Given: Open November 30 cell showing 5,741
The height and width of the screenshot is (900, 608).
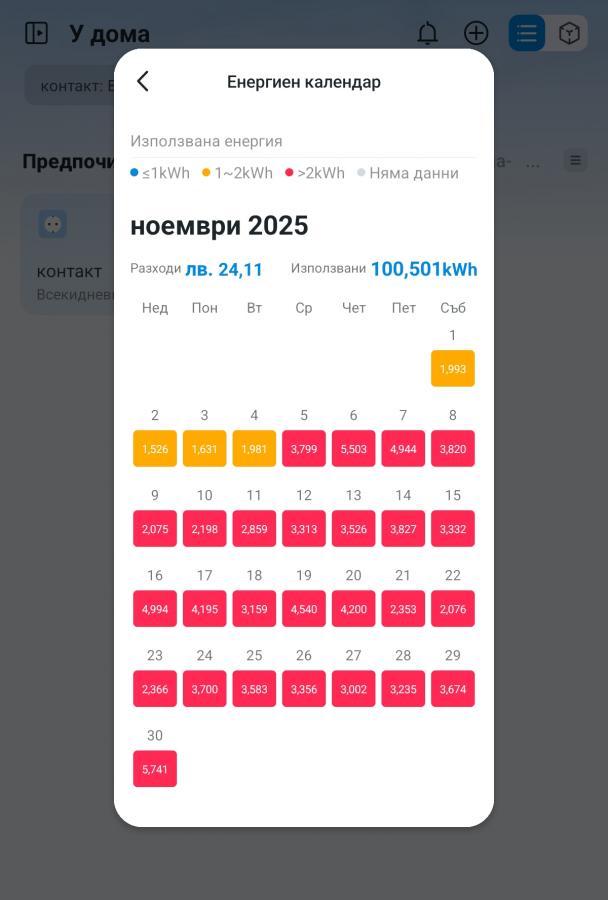Looking at the screenshot, I should 155,768.
